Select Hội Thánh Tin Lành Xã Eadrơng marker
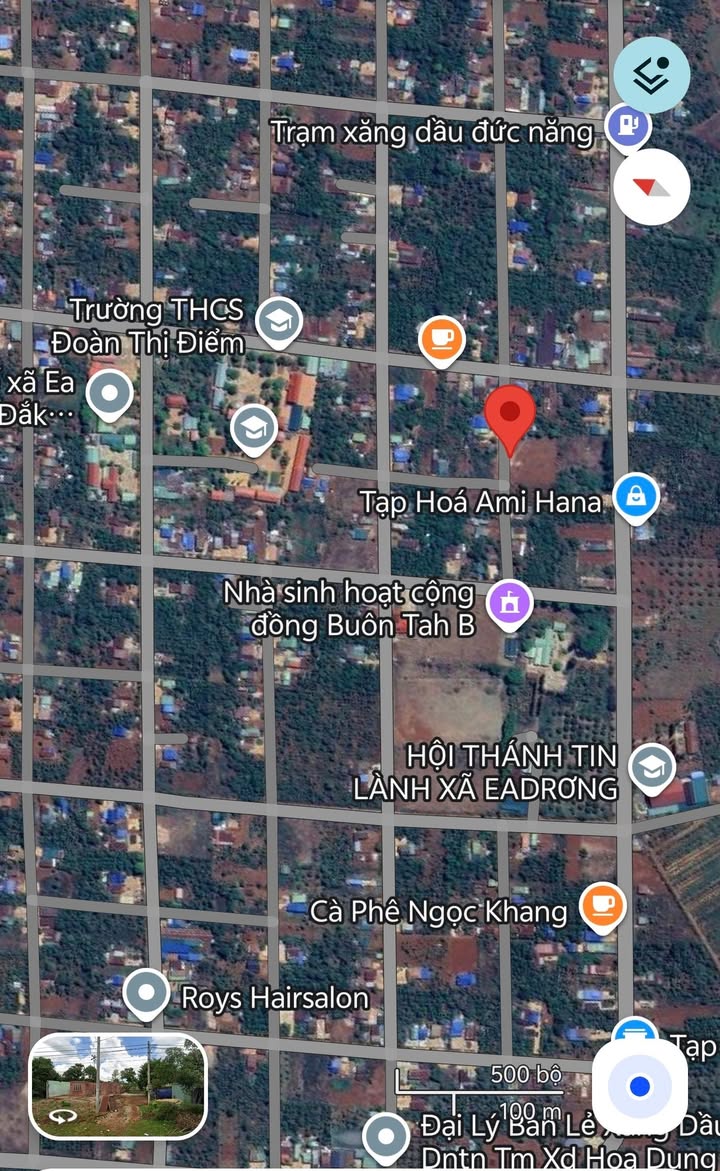 [x=652, y=769]
